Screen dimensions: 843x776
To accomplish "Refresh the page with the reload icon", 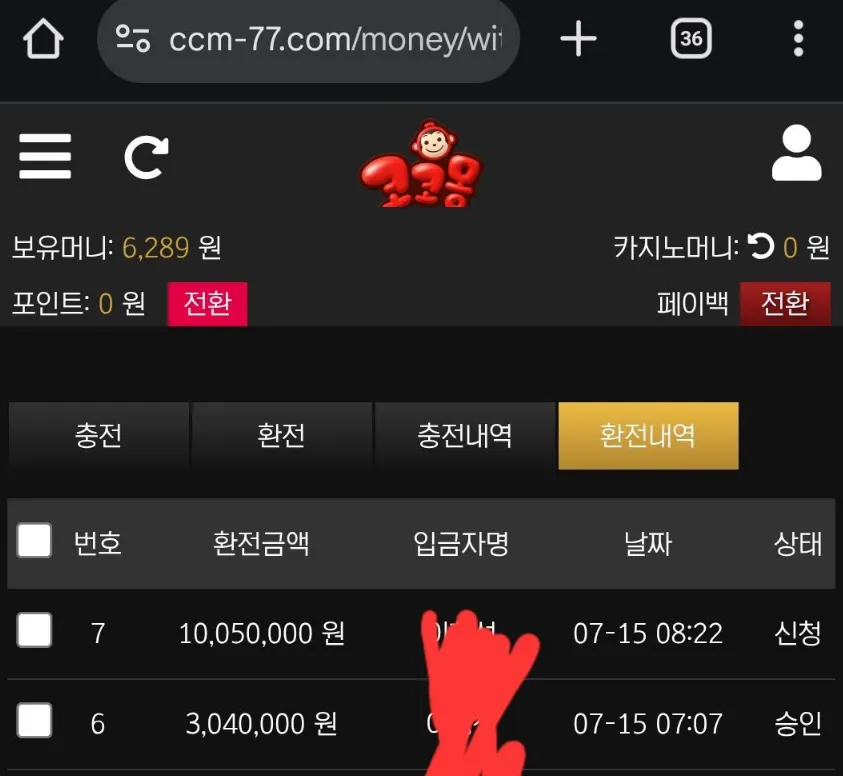I will click(146, 157).
